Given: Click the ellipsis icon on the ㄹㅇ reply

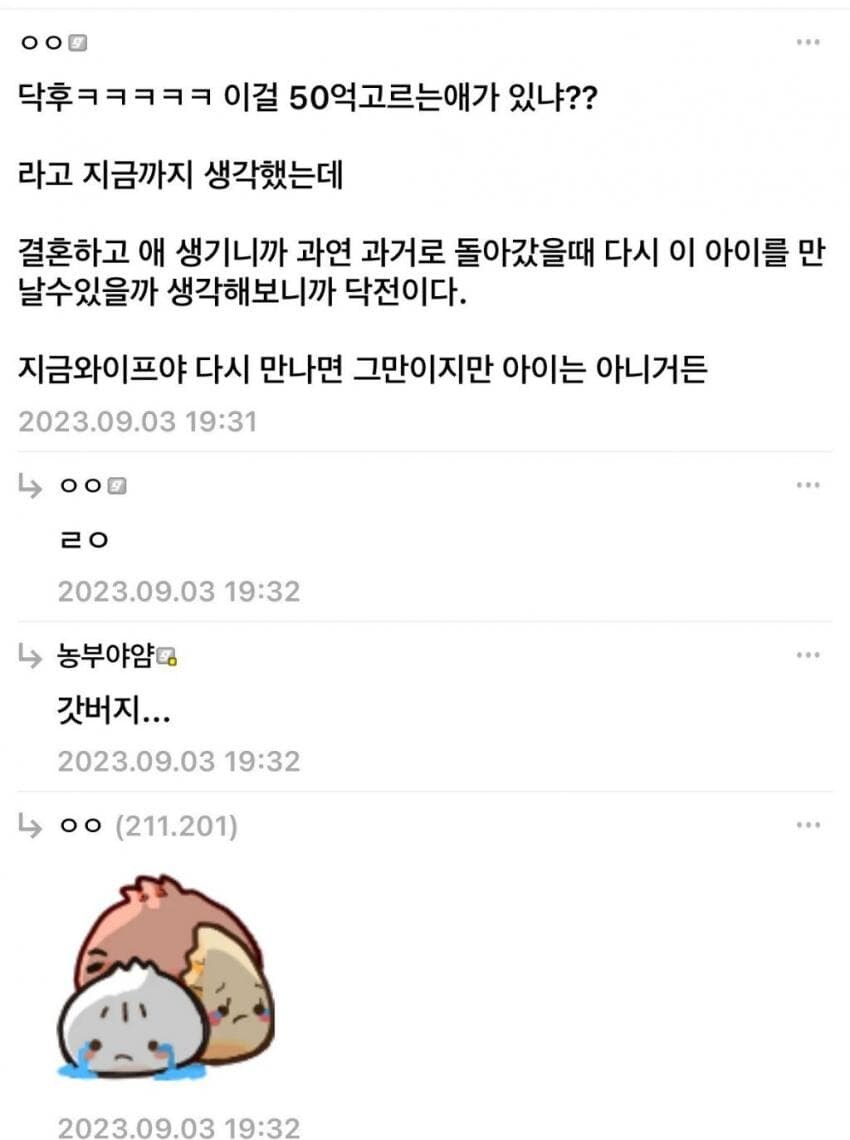Looking at the screenshot, I should point(807,486).
